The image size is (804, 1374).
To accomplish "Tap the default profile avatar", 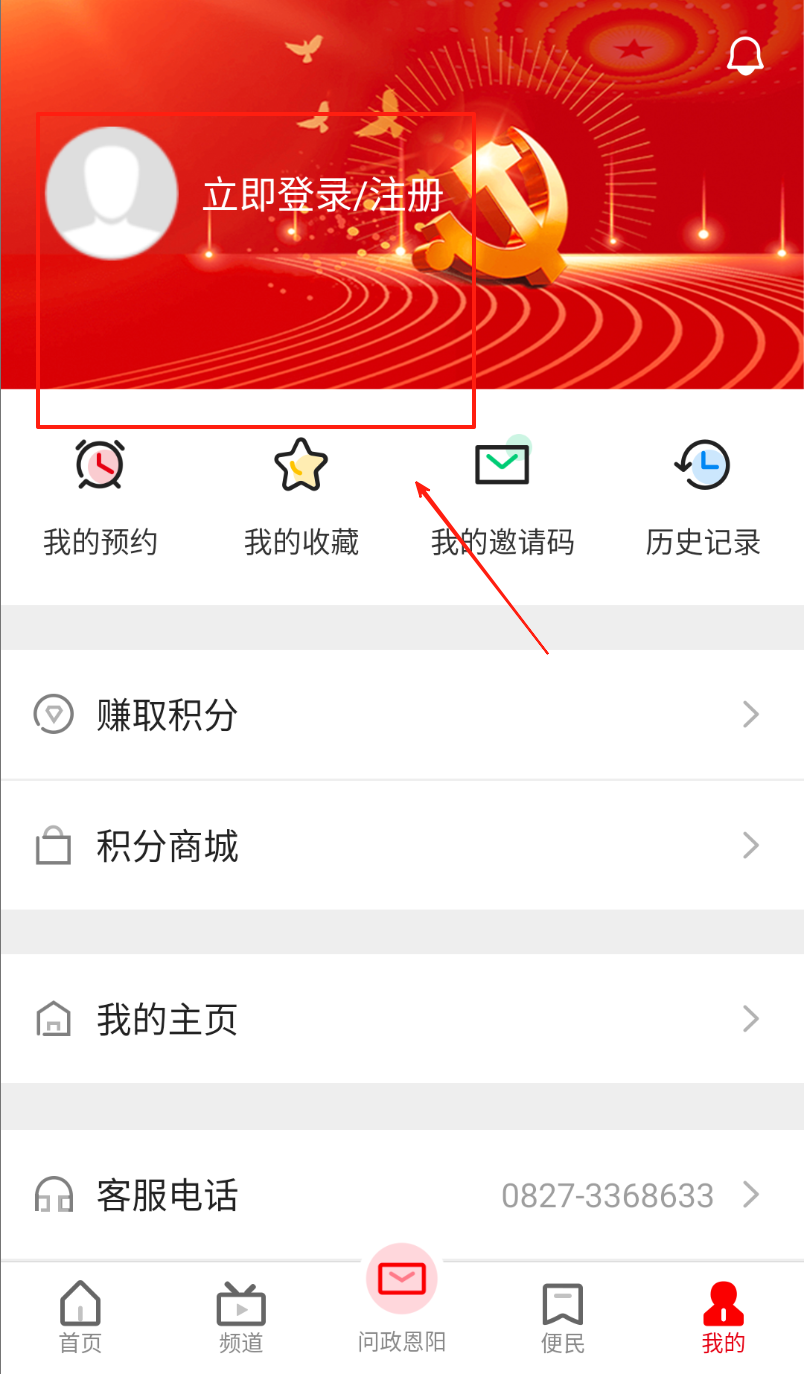I will pyautogui.click(x=111, y=194).
